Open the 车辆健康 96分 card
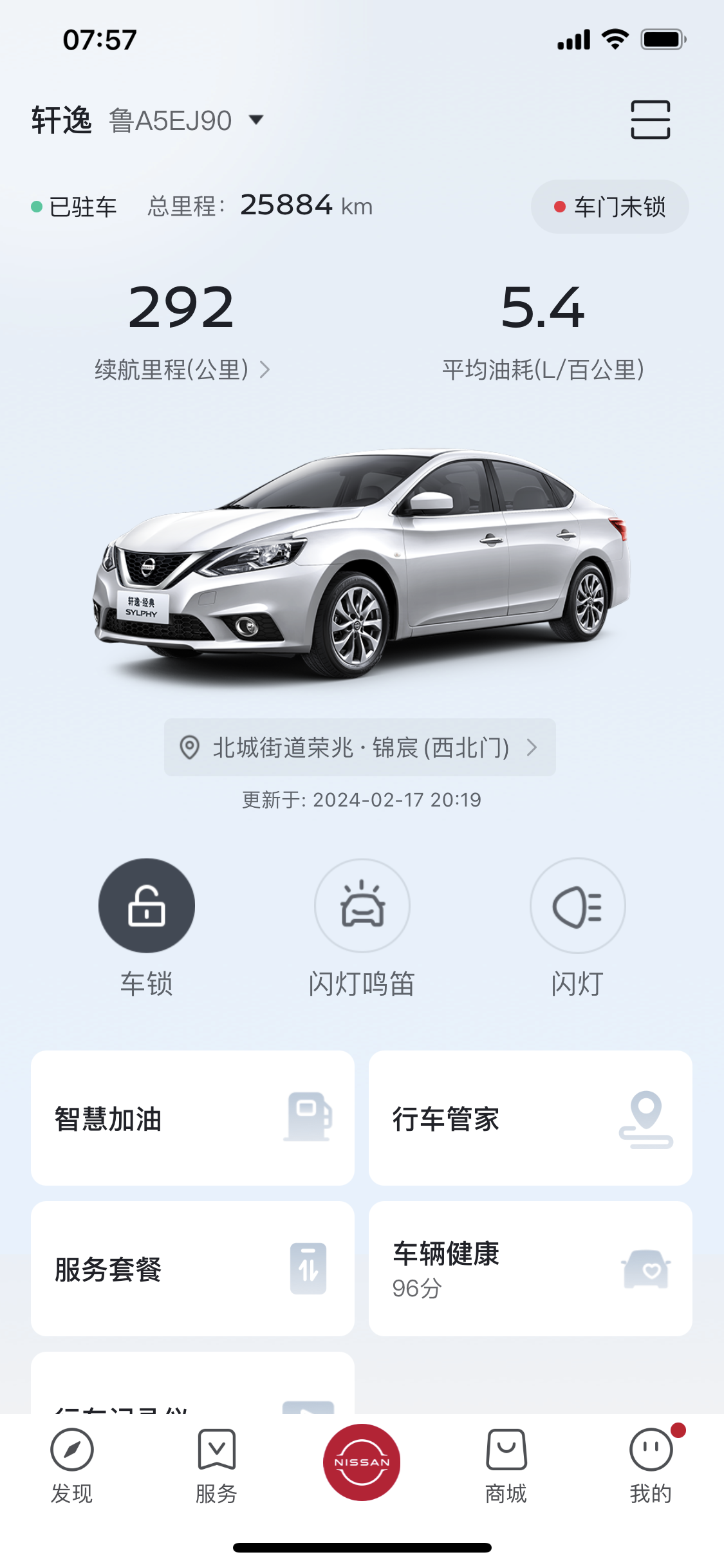This screenshot has width=724, height=1568. point(530,1269)
